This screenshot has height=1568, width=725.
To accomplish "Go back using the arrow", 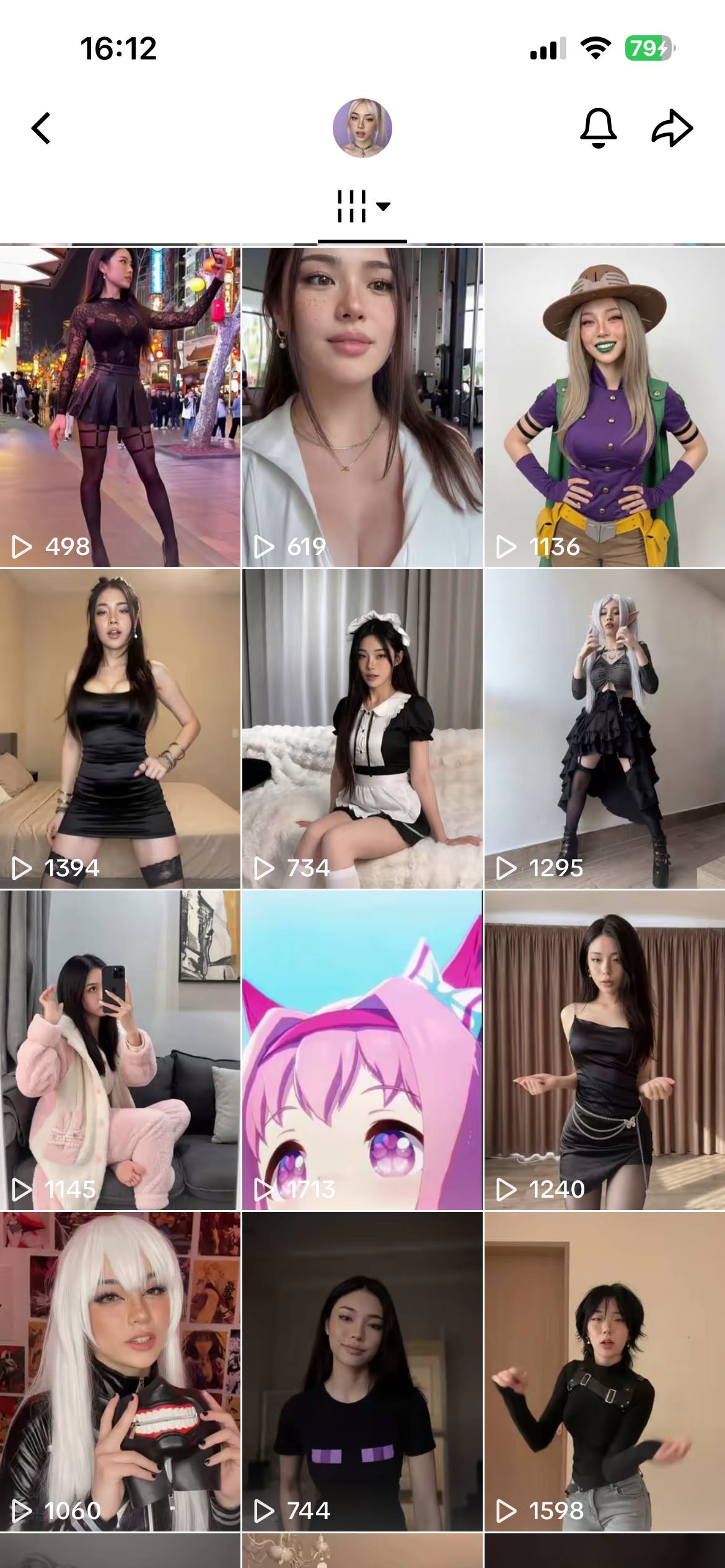I will 42,128.
